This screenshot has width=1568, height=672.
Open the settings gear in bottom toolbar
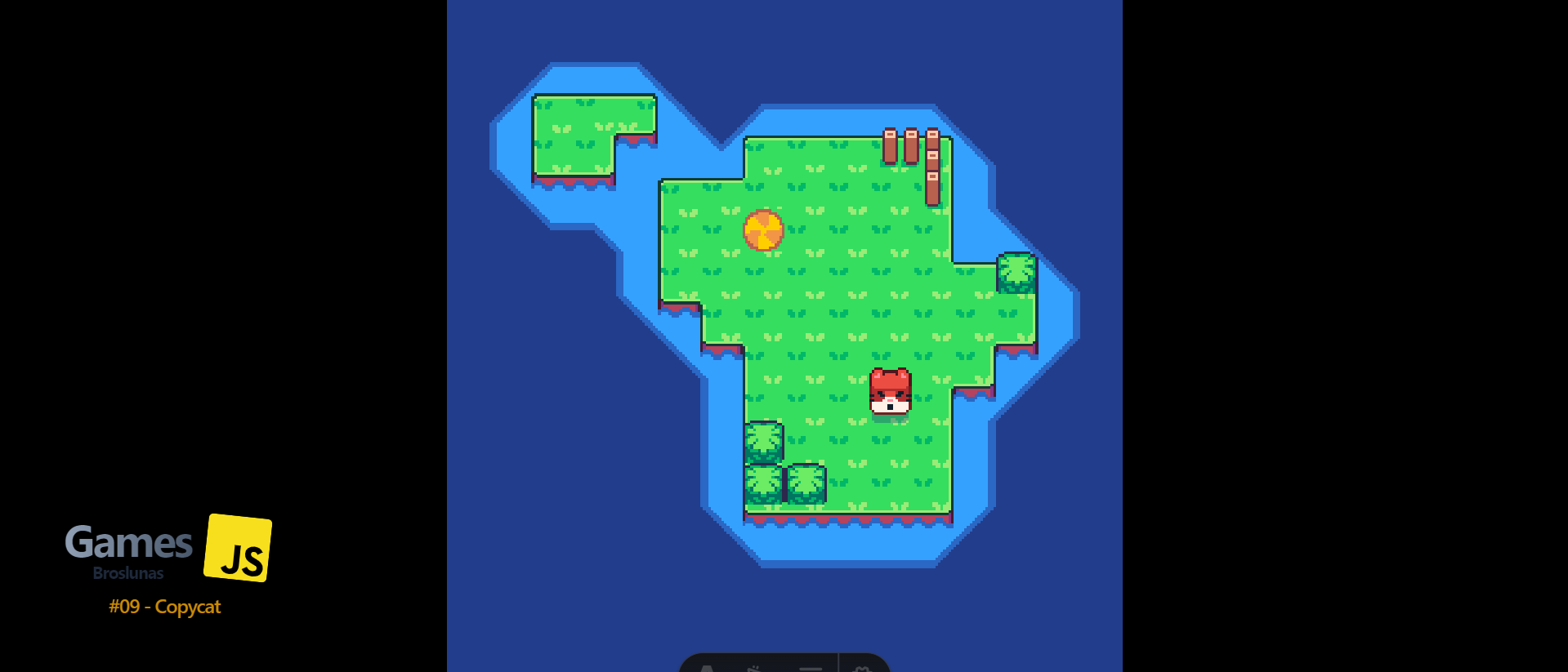pos(863,669)
